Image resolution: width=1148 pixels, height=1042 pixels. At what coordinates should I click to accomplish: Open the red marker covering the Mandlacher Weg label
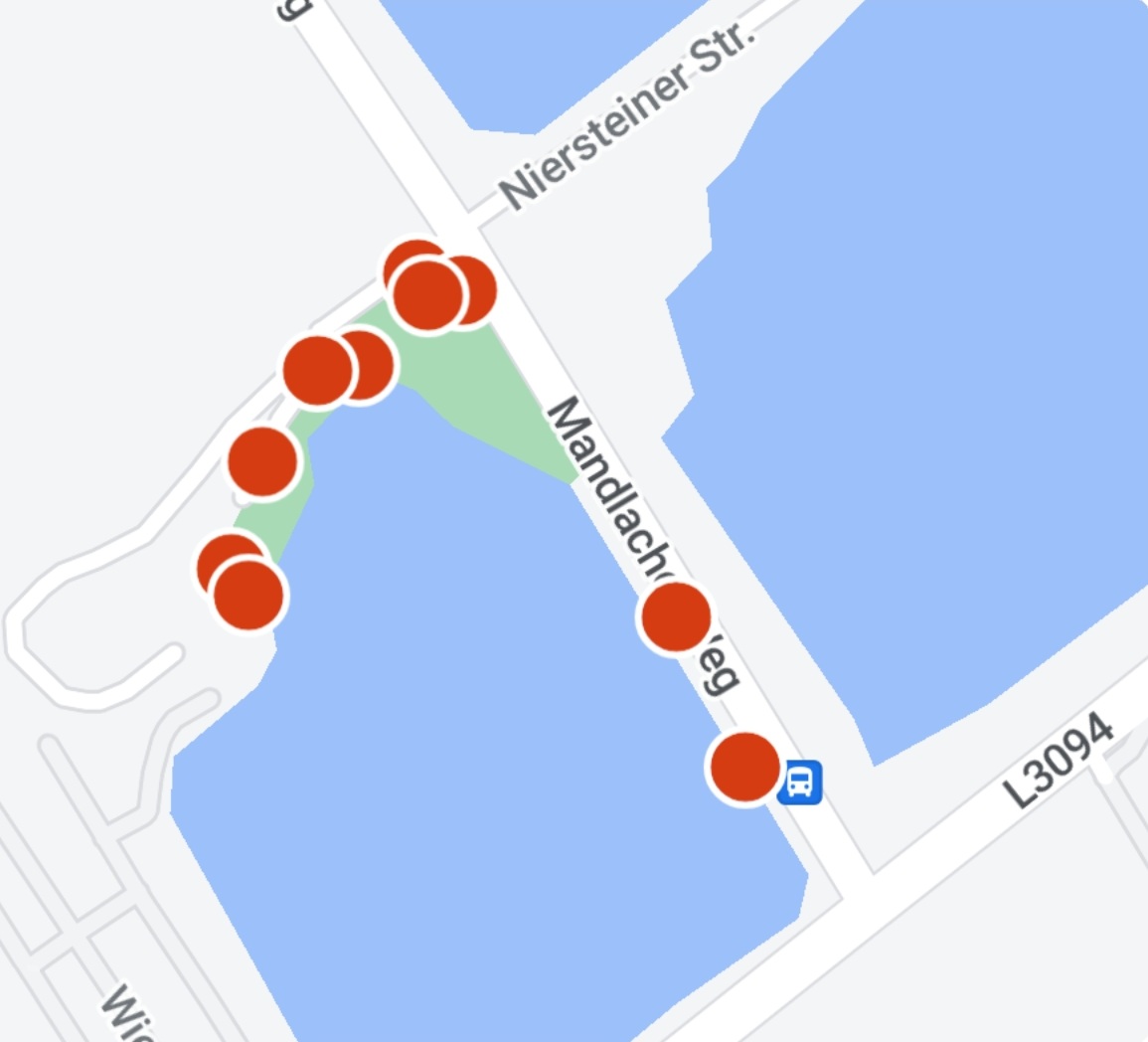coord(676,617)
